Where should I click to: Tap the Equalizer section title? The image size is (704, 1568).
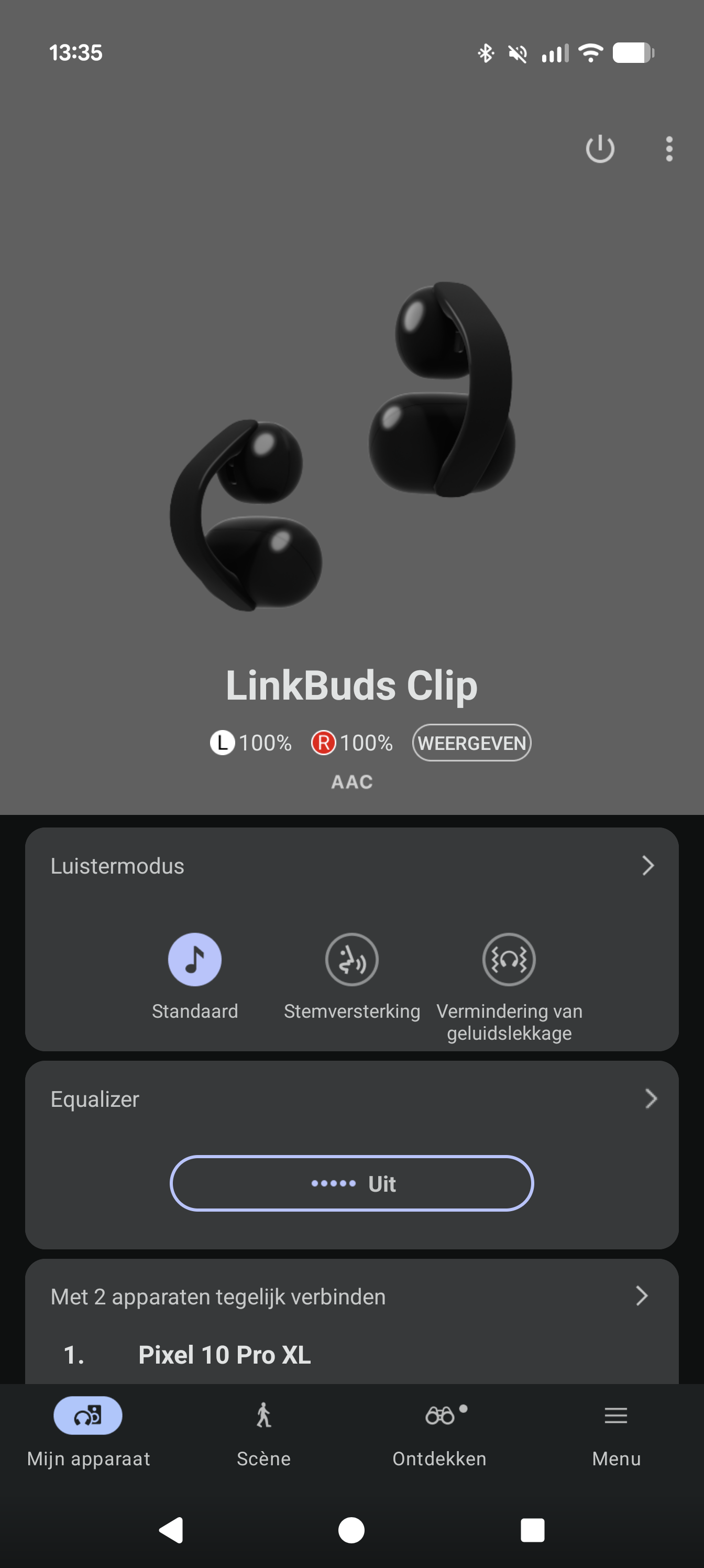pos(94,1098)
